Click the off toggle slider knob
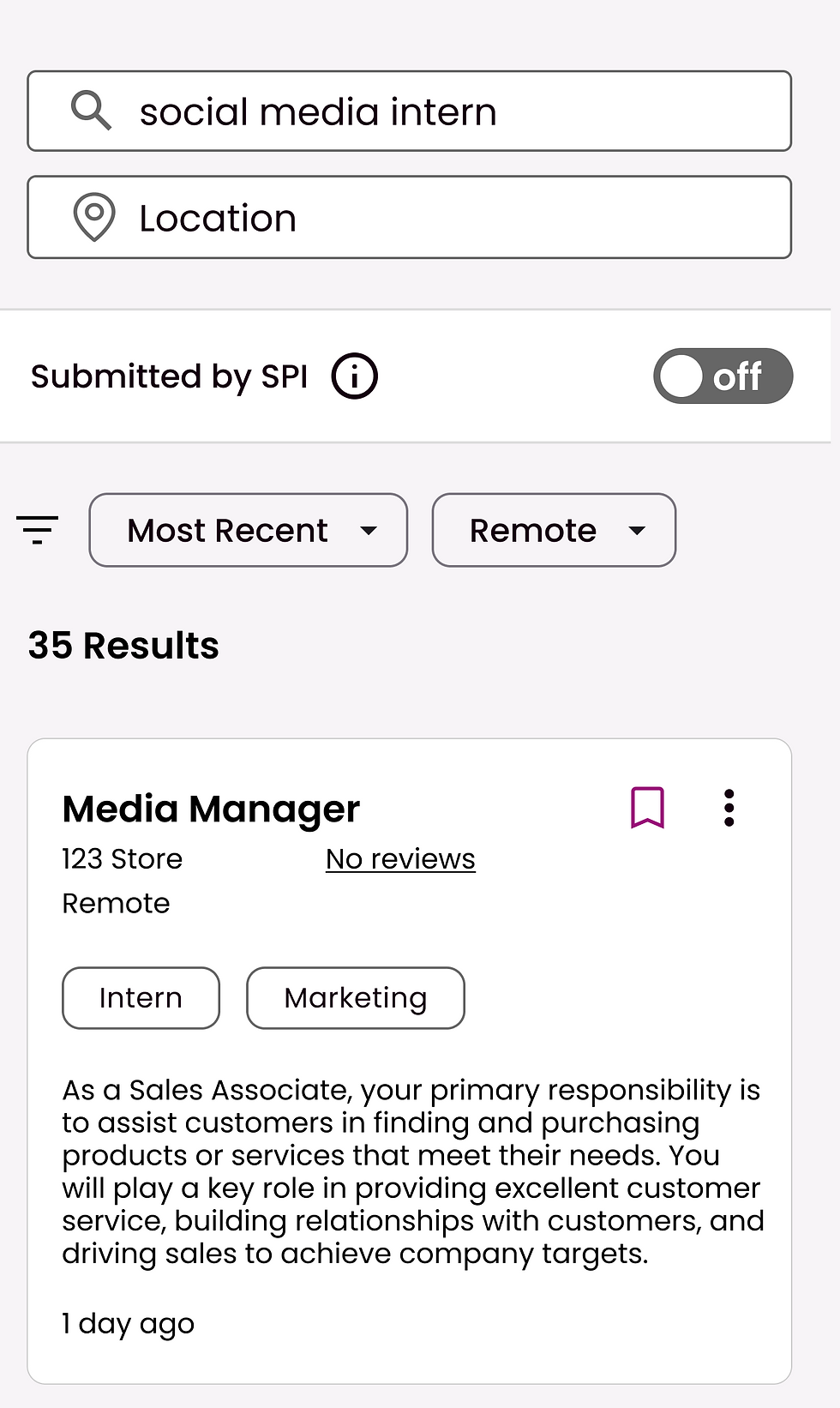Image resolution: width=840 pixels, height=1408 pixels. pyautogui.click(x=681, y=376)
